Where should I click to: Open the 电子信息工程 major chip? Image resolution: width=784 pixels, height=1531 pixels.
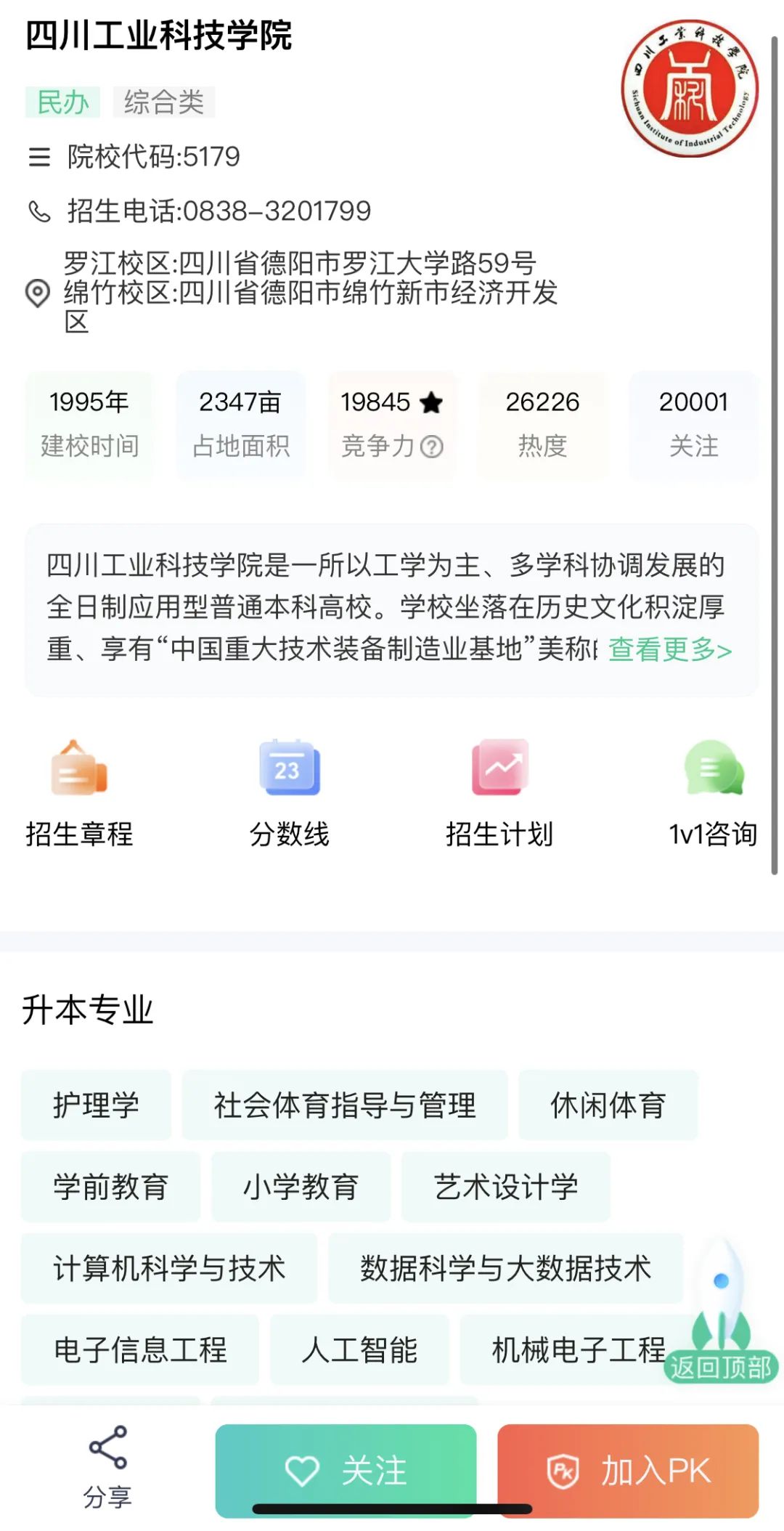coord(140,1349)
